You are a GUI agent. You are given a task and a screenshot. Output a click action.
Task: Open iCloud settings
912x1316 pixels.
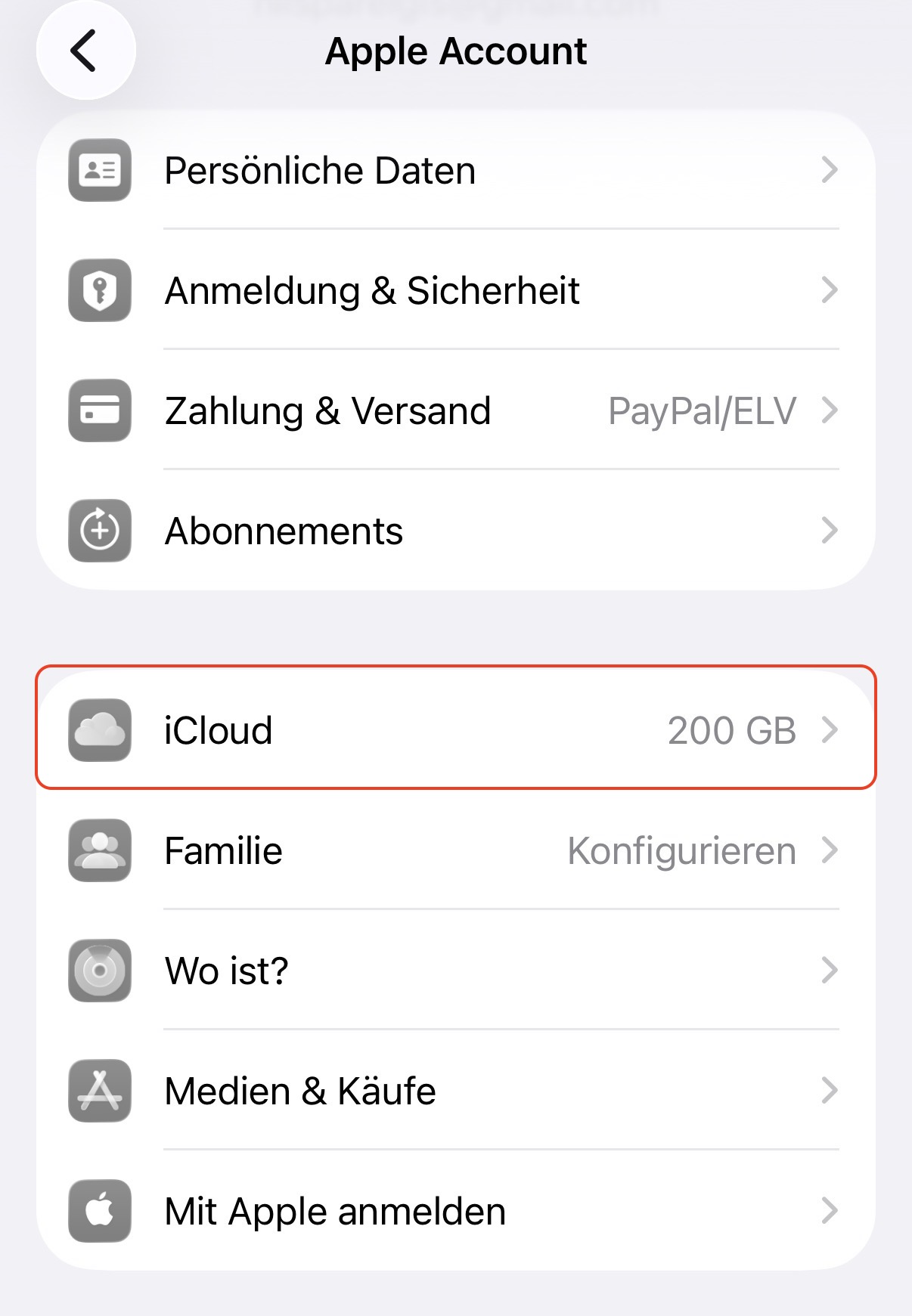pos(455,729)
